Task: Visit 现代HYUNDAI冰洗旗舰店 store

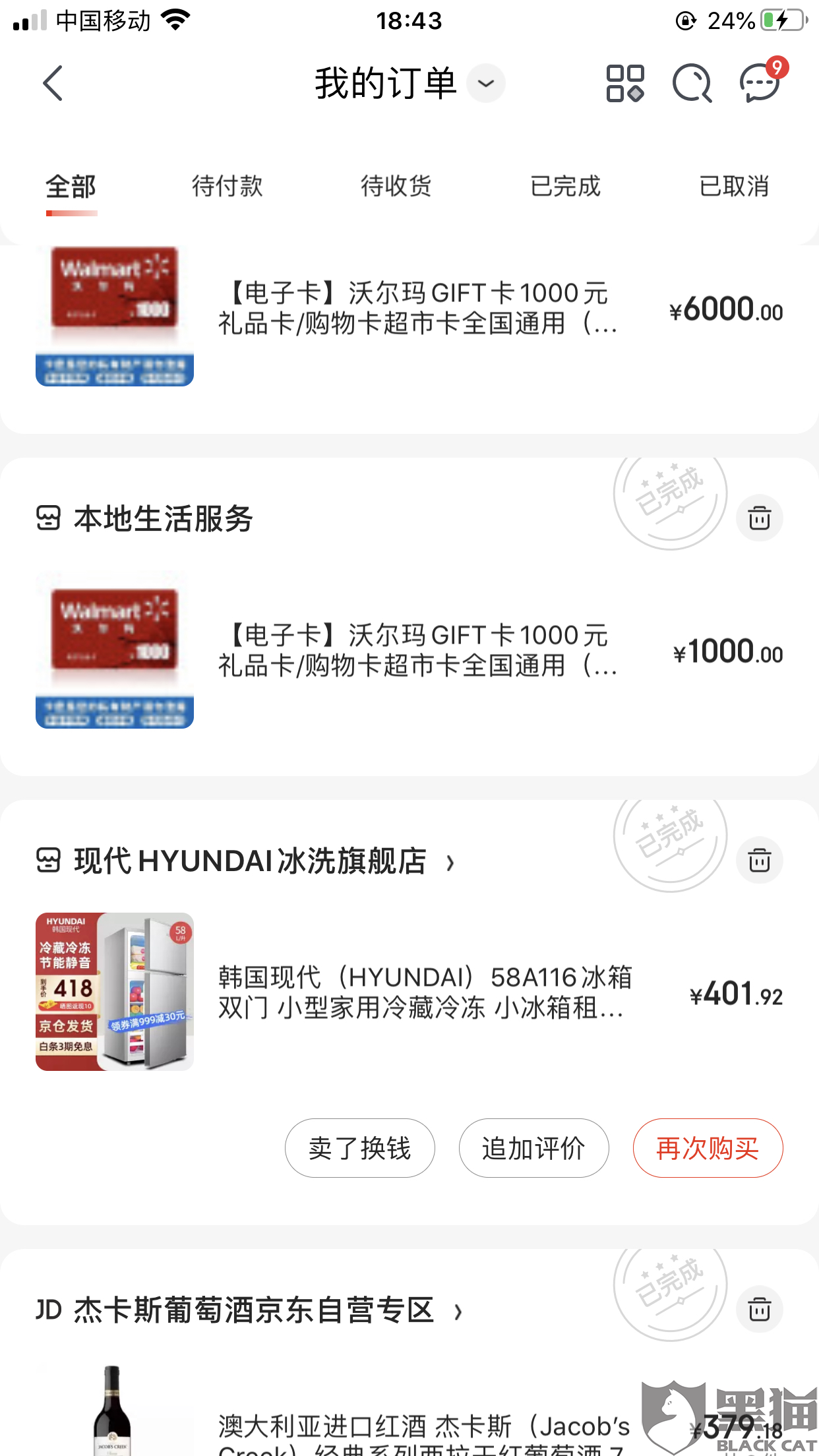Action: pyautogui.click(x=251, y=861)
